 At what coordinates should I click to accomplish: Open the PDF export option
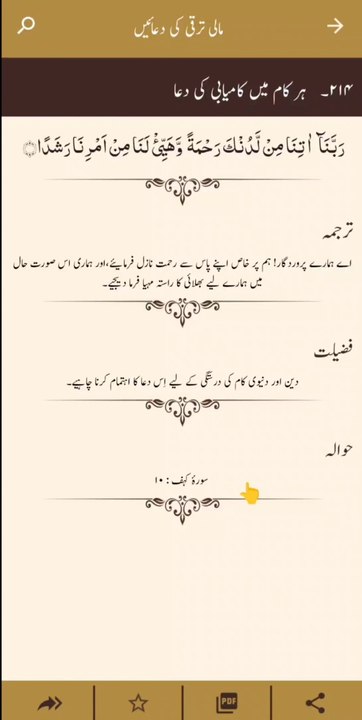(227, 703)
